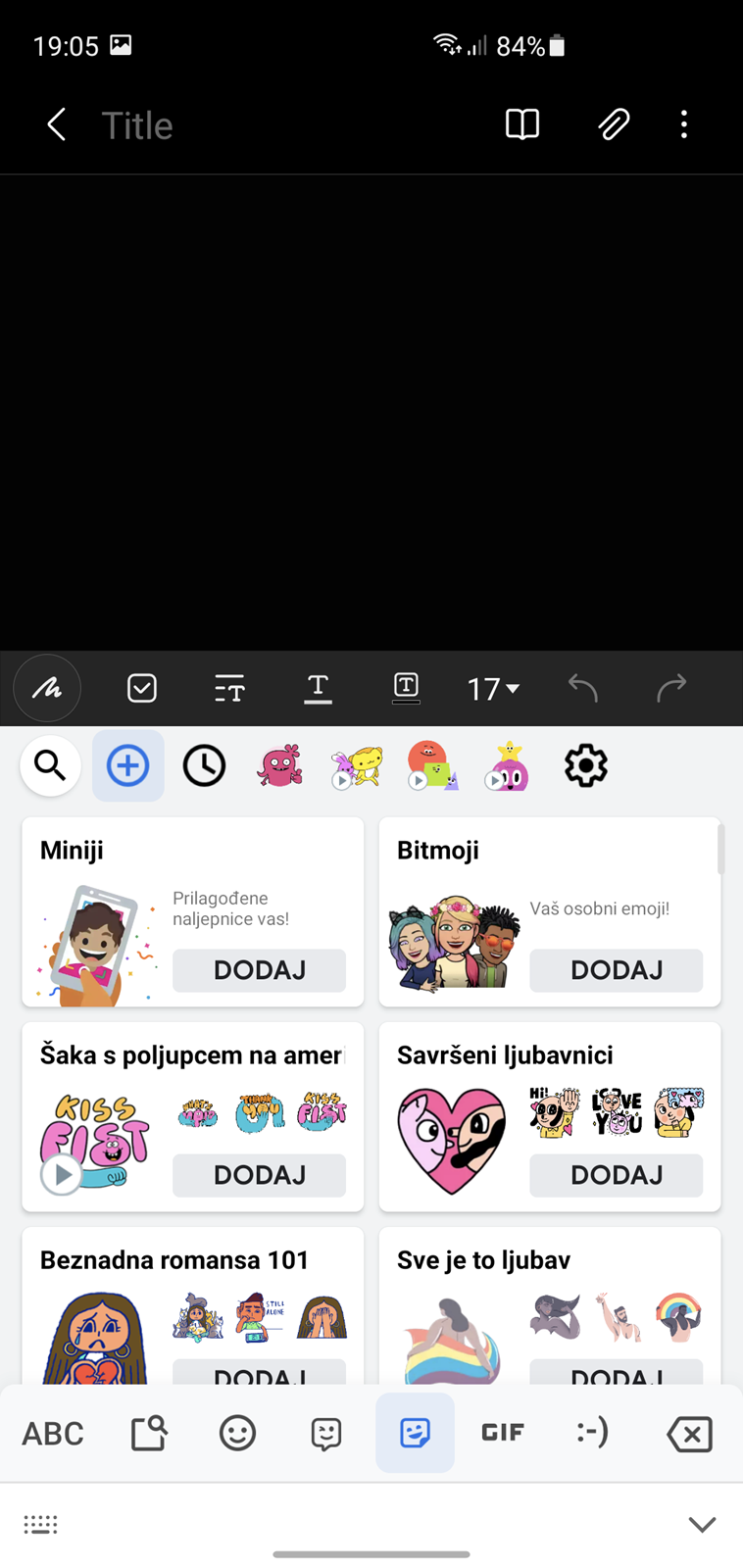Open sticker settings gear
Viewport: 743px width, 1568px height.
[x=585, y=765]
